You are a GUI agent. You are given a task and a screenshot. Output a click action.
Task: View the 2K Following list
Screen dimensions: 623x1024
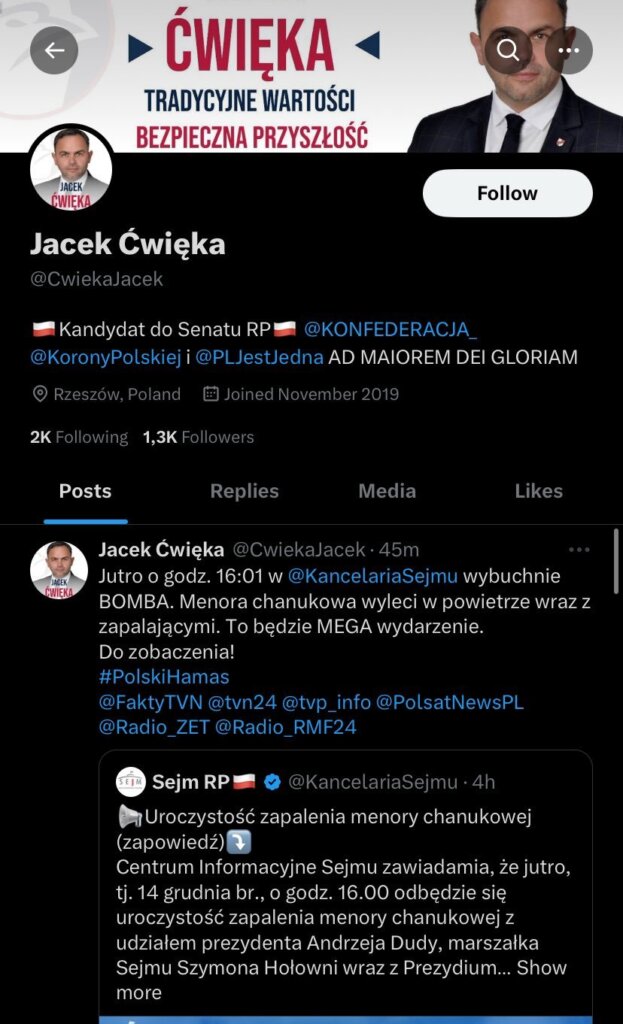[x=79, y=437]
